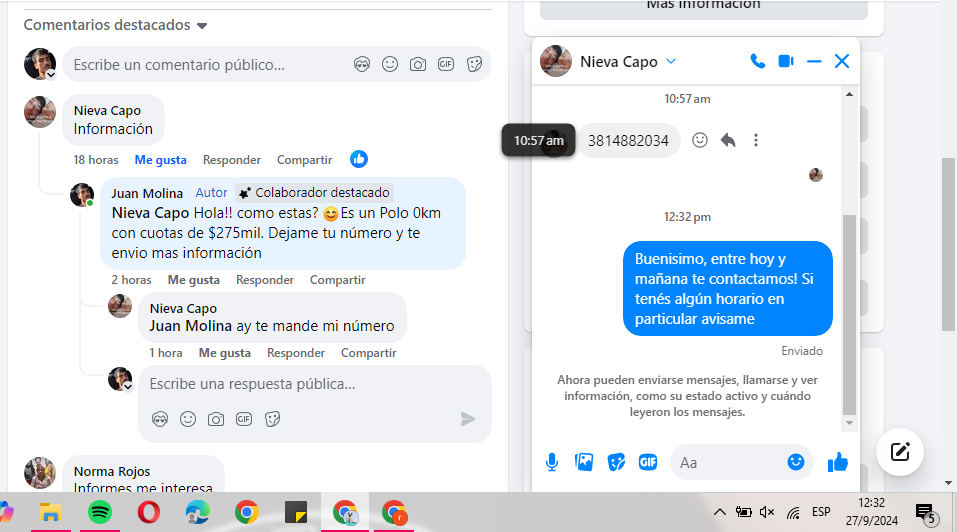Open more options for the 3814882034 message
957x532 pixels.
click(x=756, y=140)
